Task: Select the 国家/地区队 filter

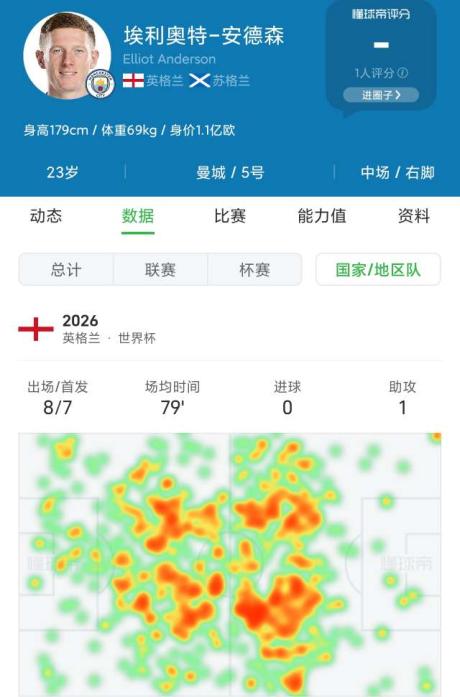Action: (x=378, y=269)
